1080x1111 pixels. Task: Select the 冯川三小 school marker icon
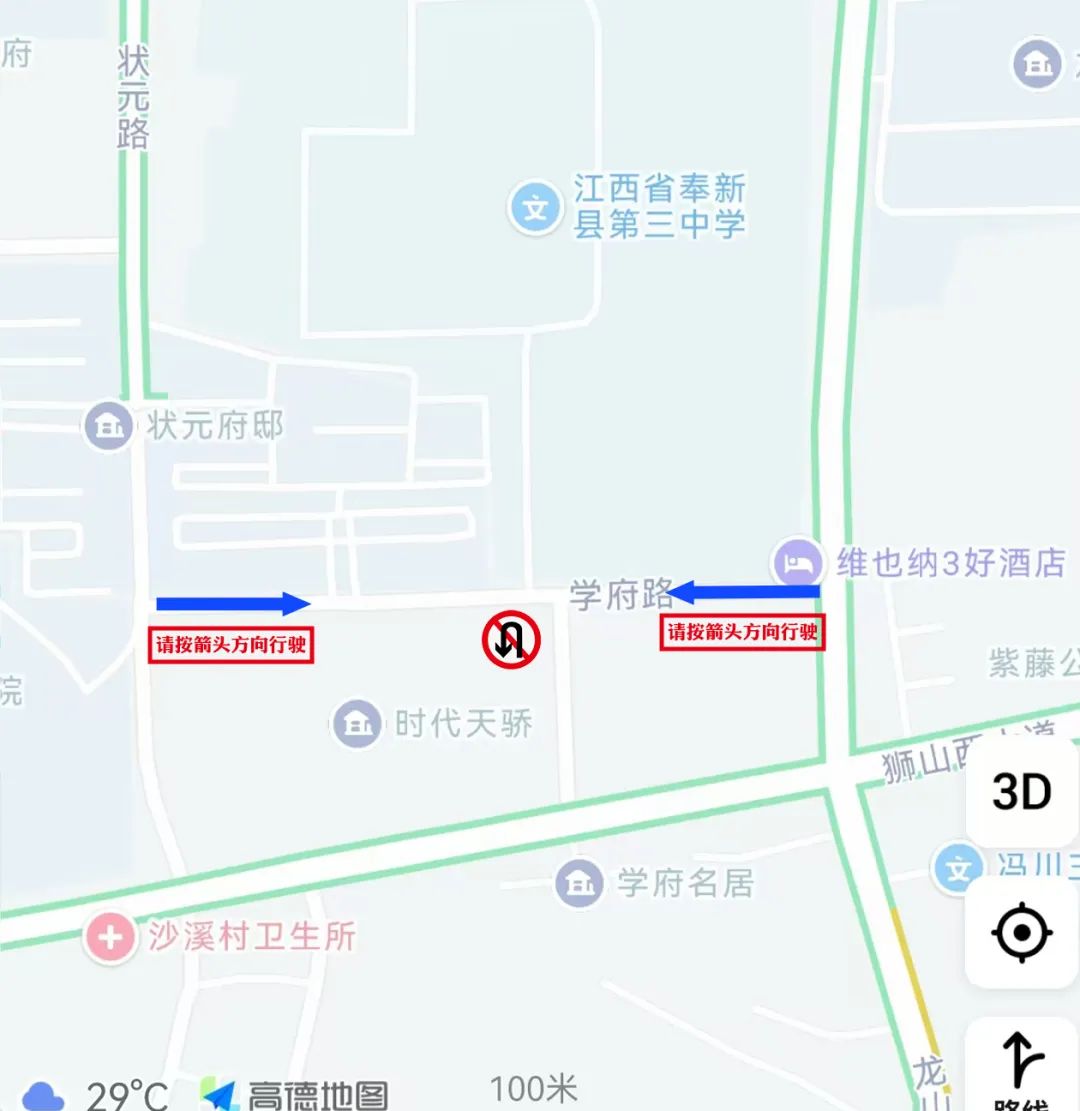[957, 868]
